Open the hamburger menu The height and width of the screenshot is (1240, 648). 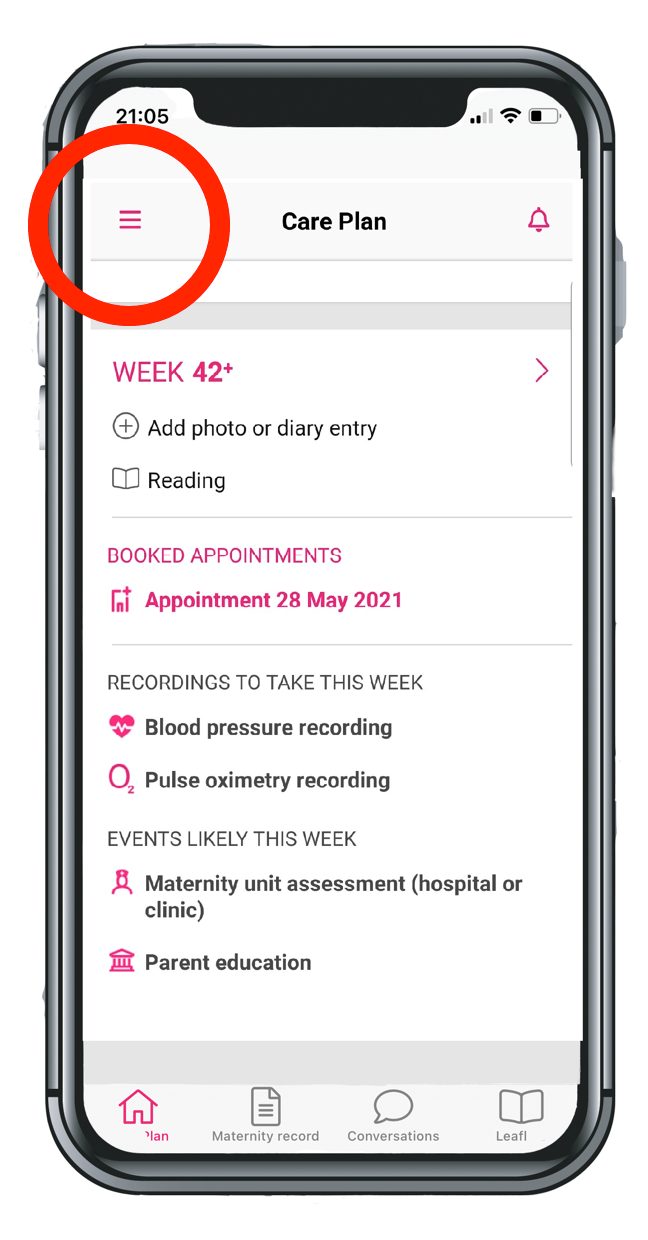tap(130, 220)
